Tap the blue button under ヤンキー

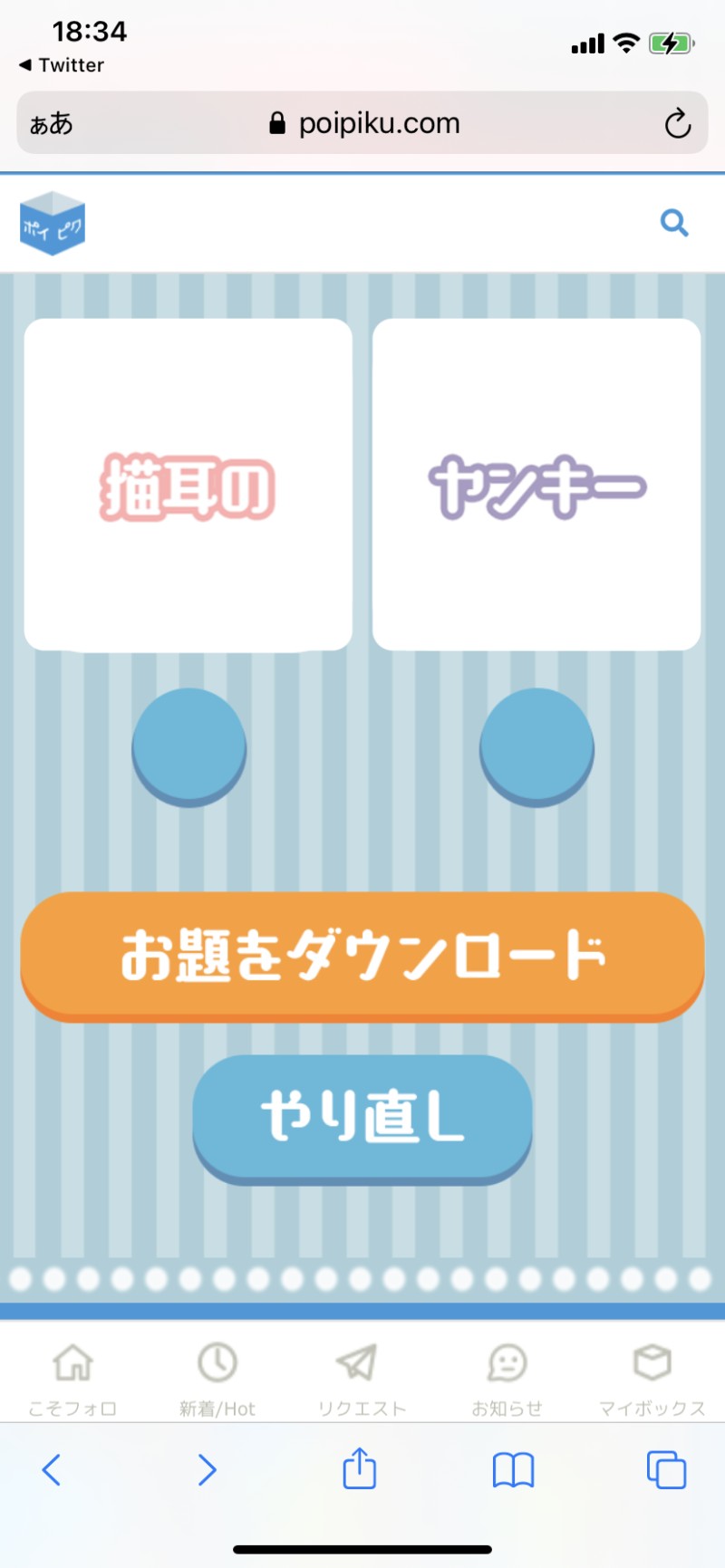click(x=536, y=746)
